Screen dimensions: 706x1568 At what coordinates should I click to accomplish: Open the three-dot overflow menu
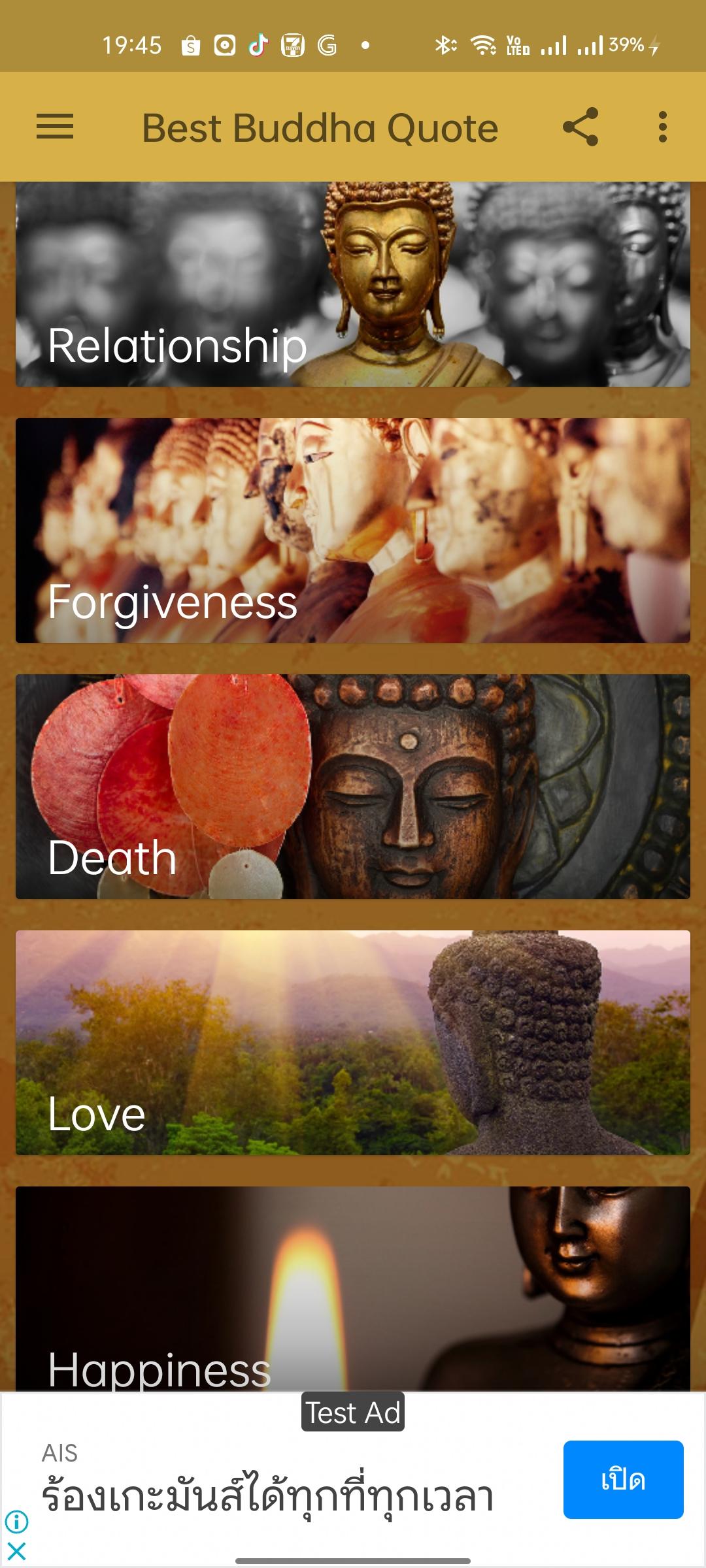[662, 127]
